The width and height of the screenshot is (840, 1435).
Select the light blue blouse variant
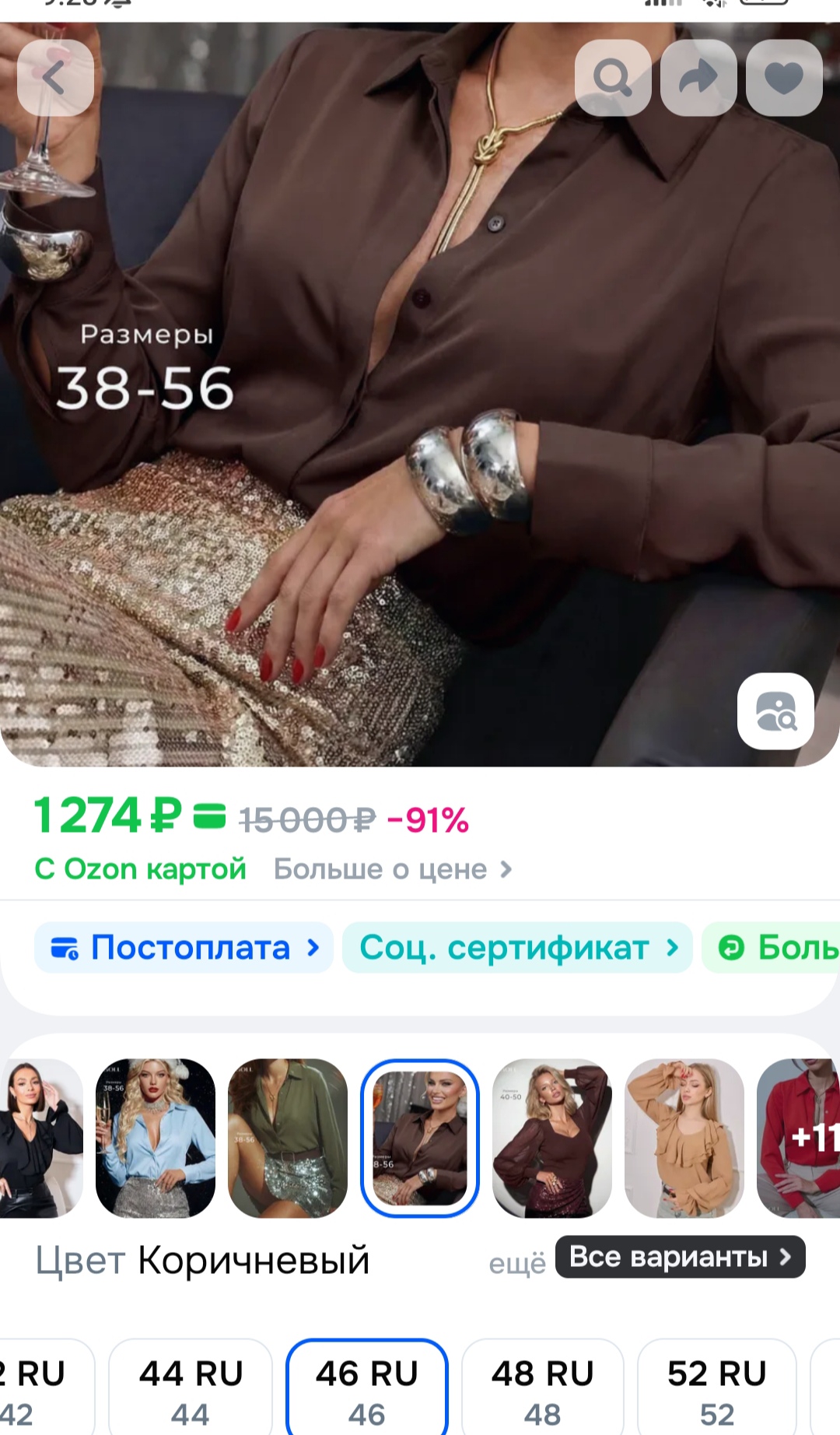[156, 1138]
